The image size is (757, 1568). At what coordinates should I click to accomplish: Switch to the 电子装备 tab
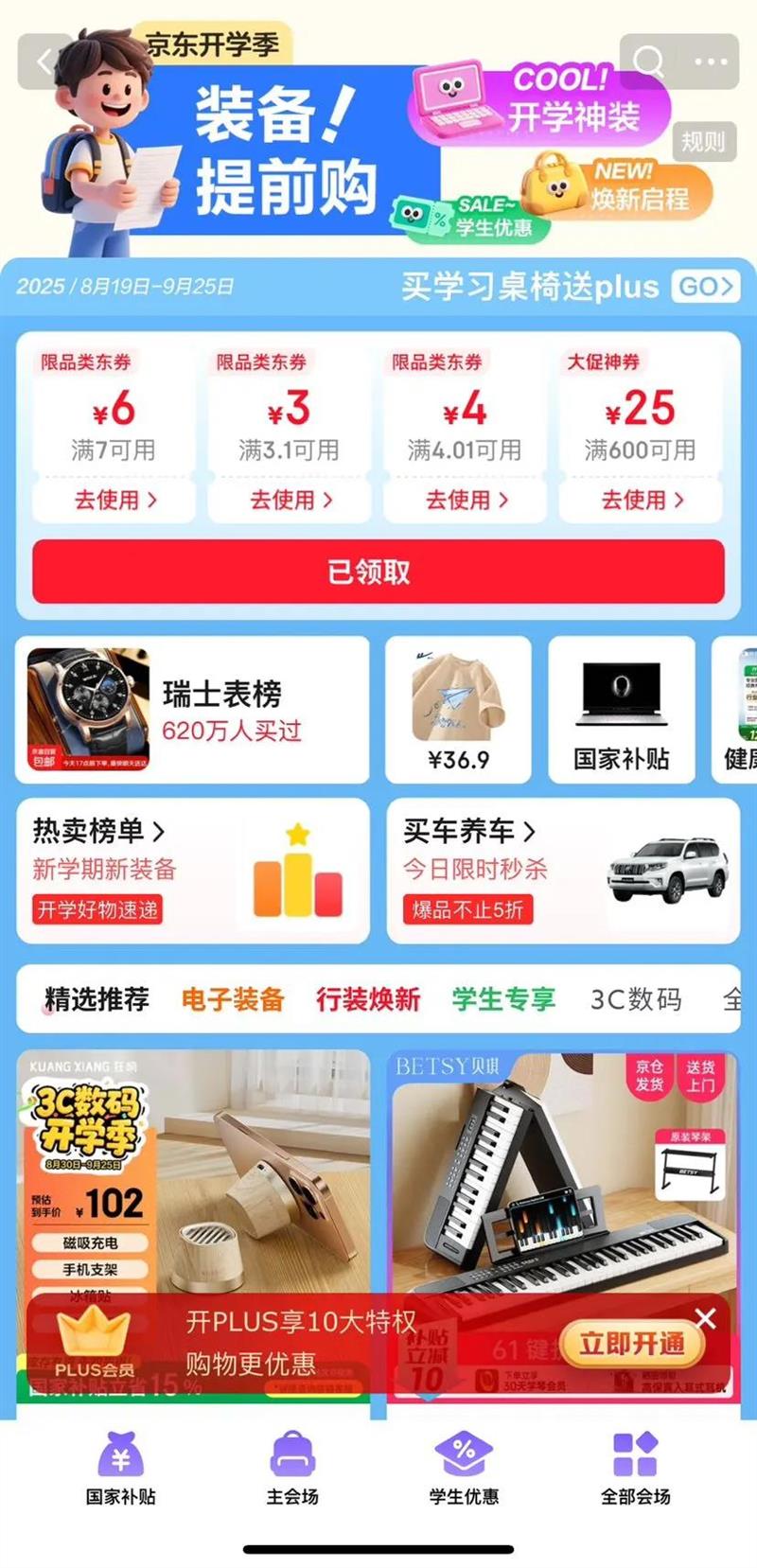tap(233, 999)
